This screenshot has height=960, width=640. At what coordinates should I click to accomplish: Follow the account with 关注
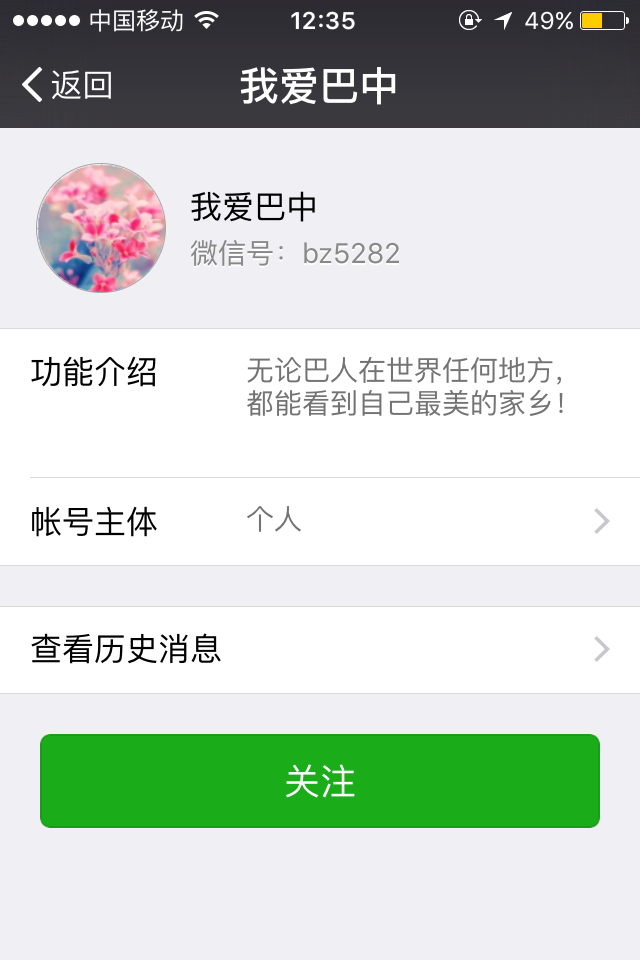click(320, 781)
